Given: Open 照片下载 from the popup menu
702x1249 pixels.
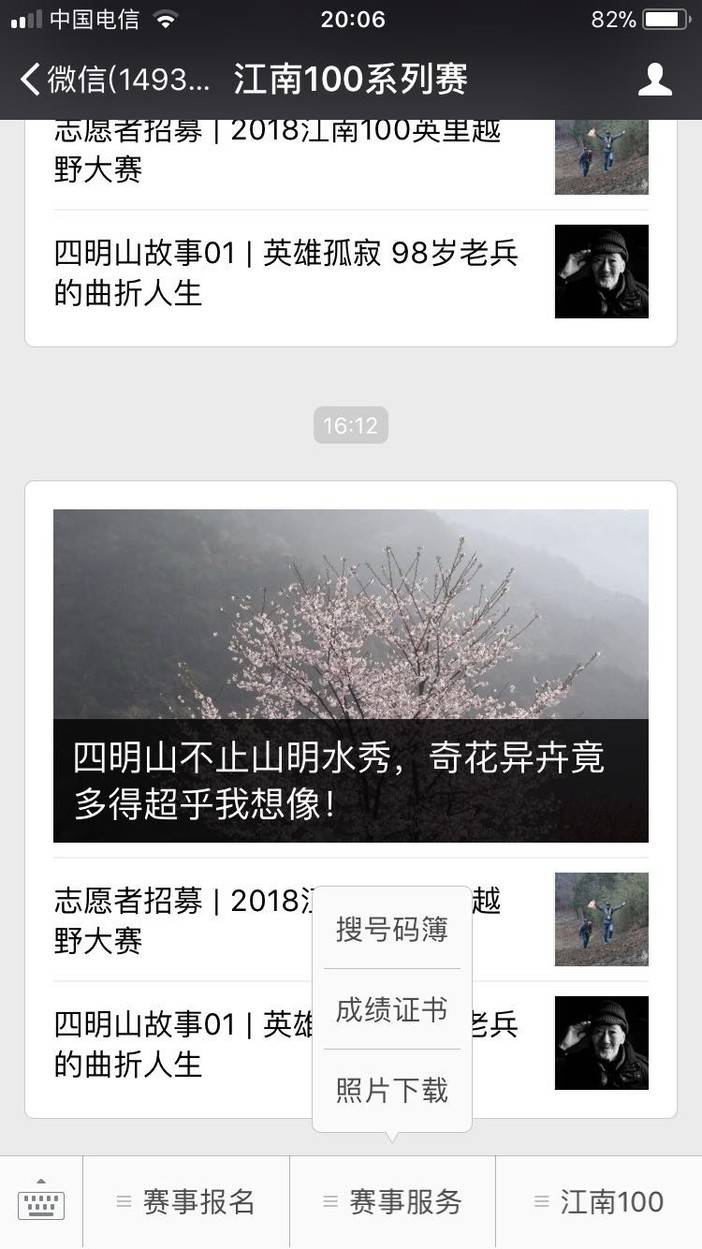Looking at the screenshot, I should click(392, 1090).
